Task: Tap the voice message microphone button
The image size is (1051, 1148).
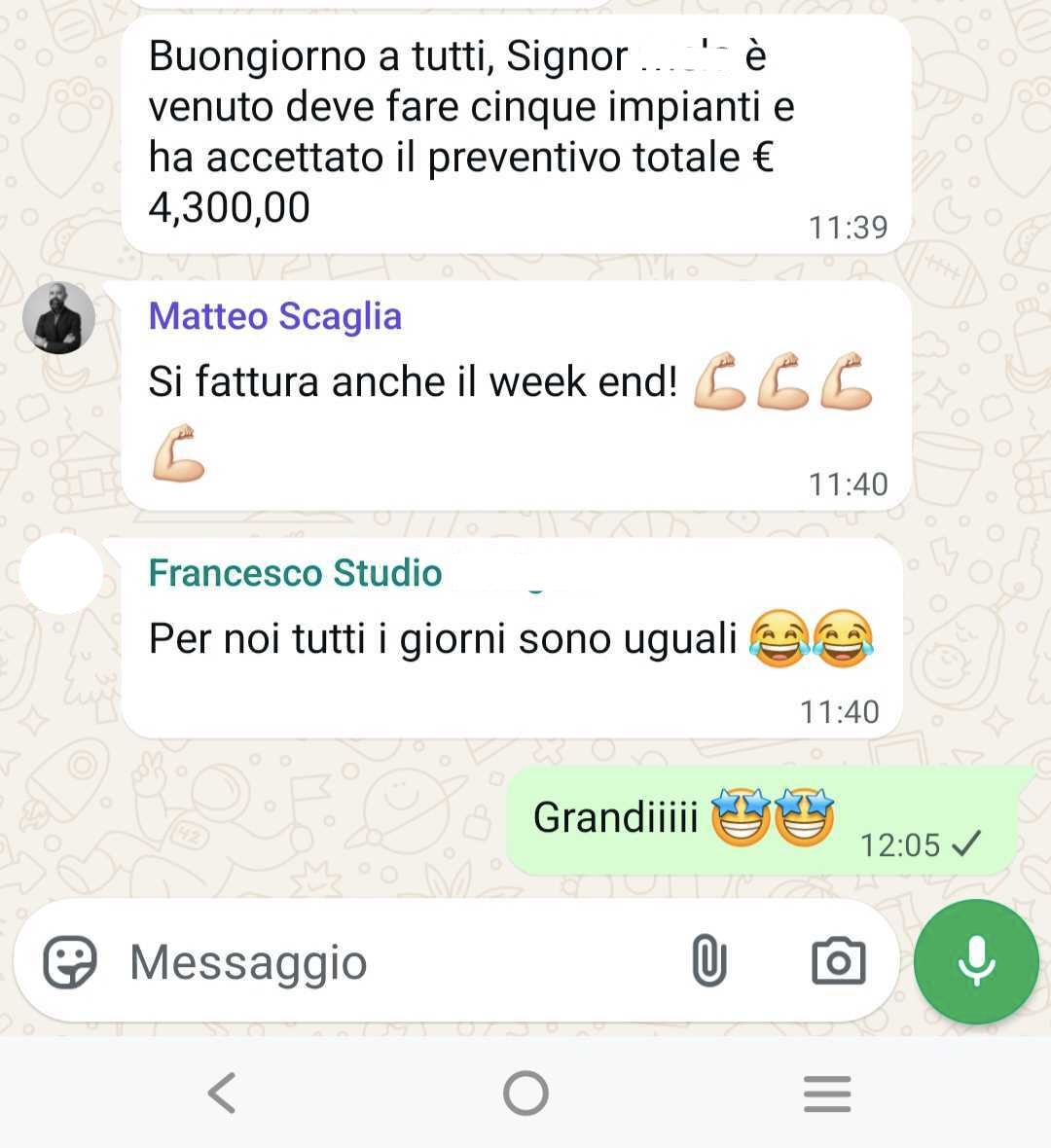Action: click(976, 962)
